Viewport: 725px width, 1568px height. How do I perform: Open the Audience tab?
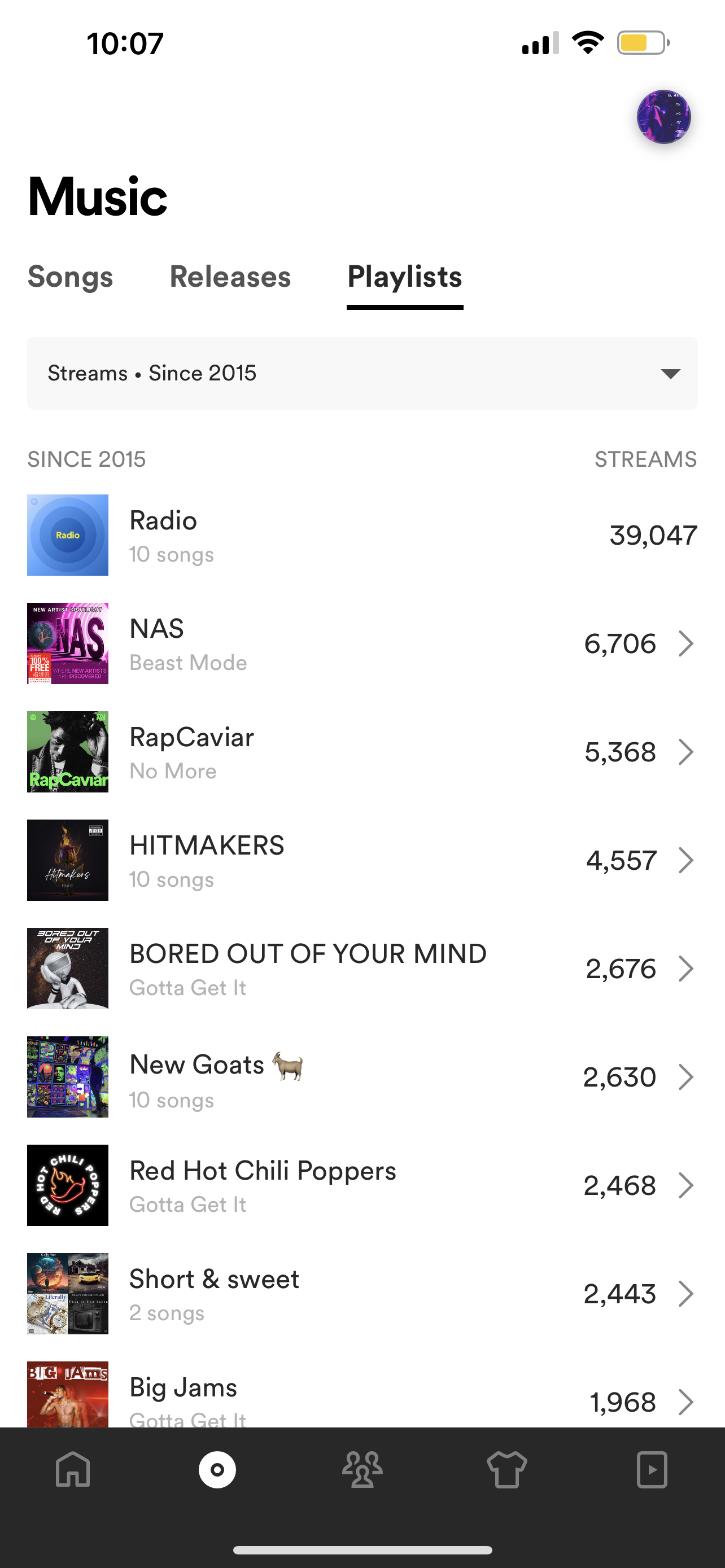pyautogui.click(x=362, y=1469)
